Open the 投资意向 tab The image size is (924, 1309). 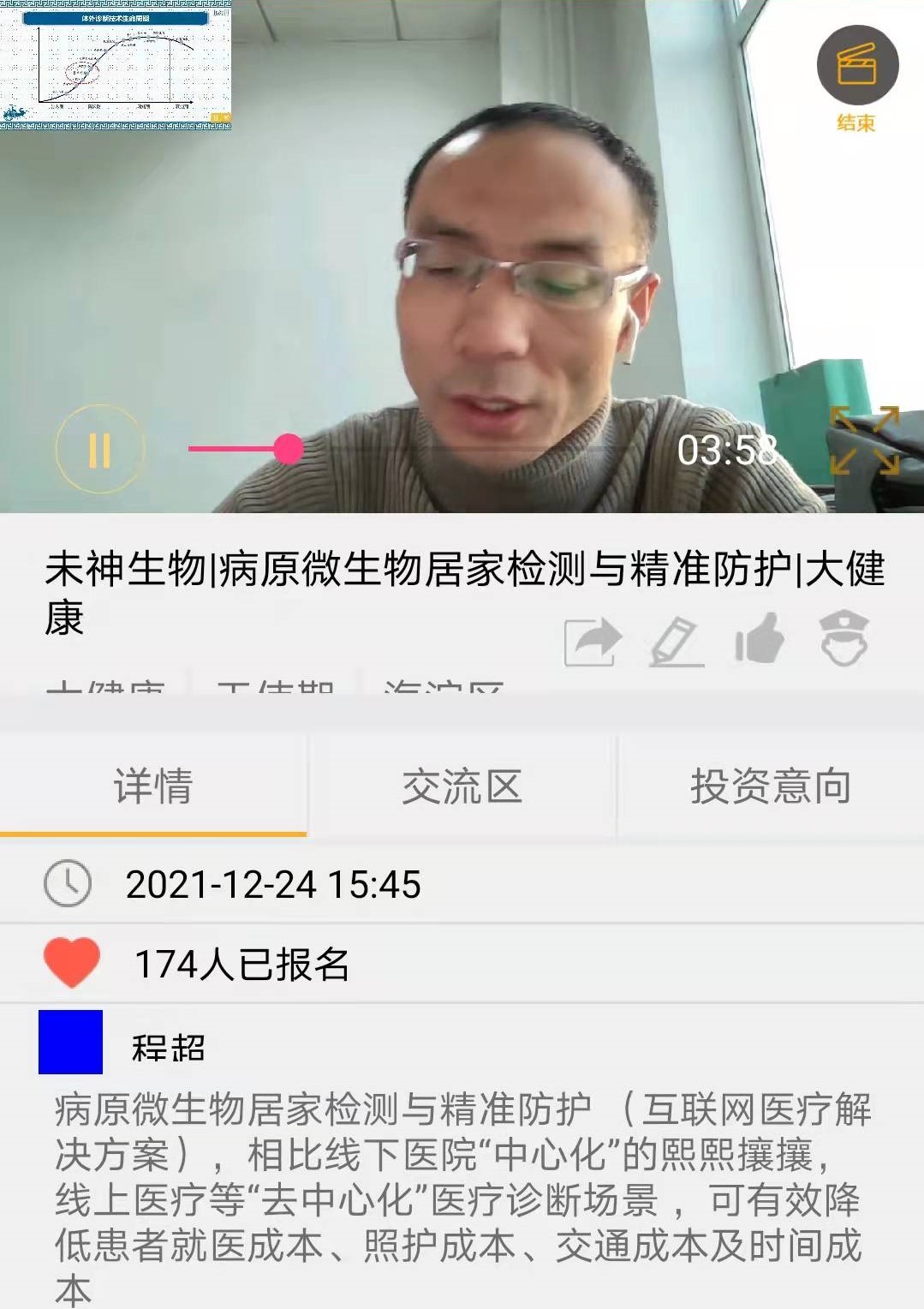[770, 786]
